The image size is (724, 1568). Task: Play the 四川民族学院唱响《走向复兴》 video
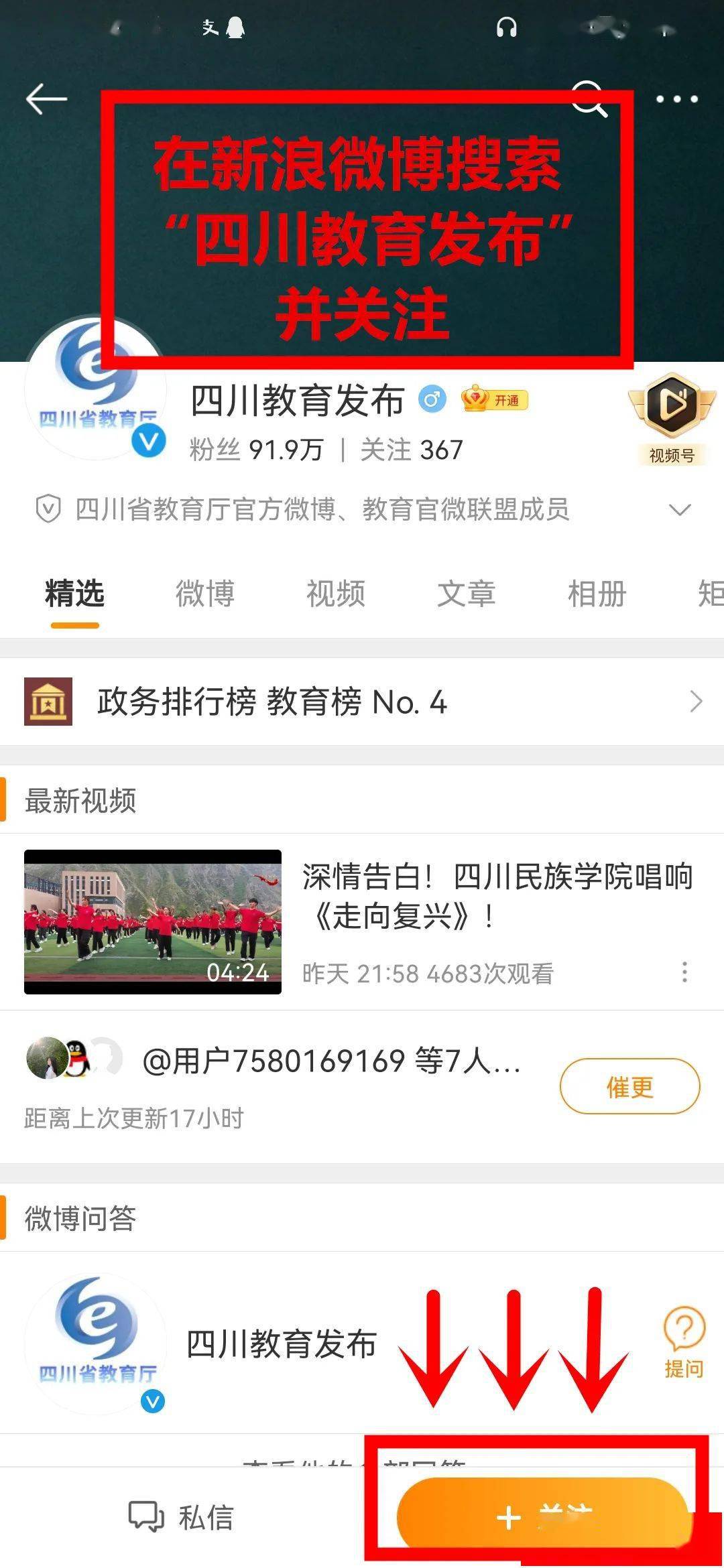(153, 921)
